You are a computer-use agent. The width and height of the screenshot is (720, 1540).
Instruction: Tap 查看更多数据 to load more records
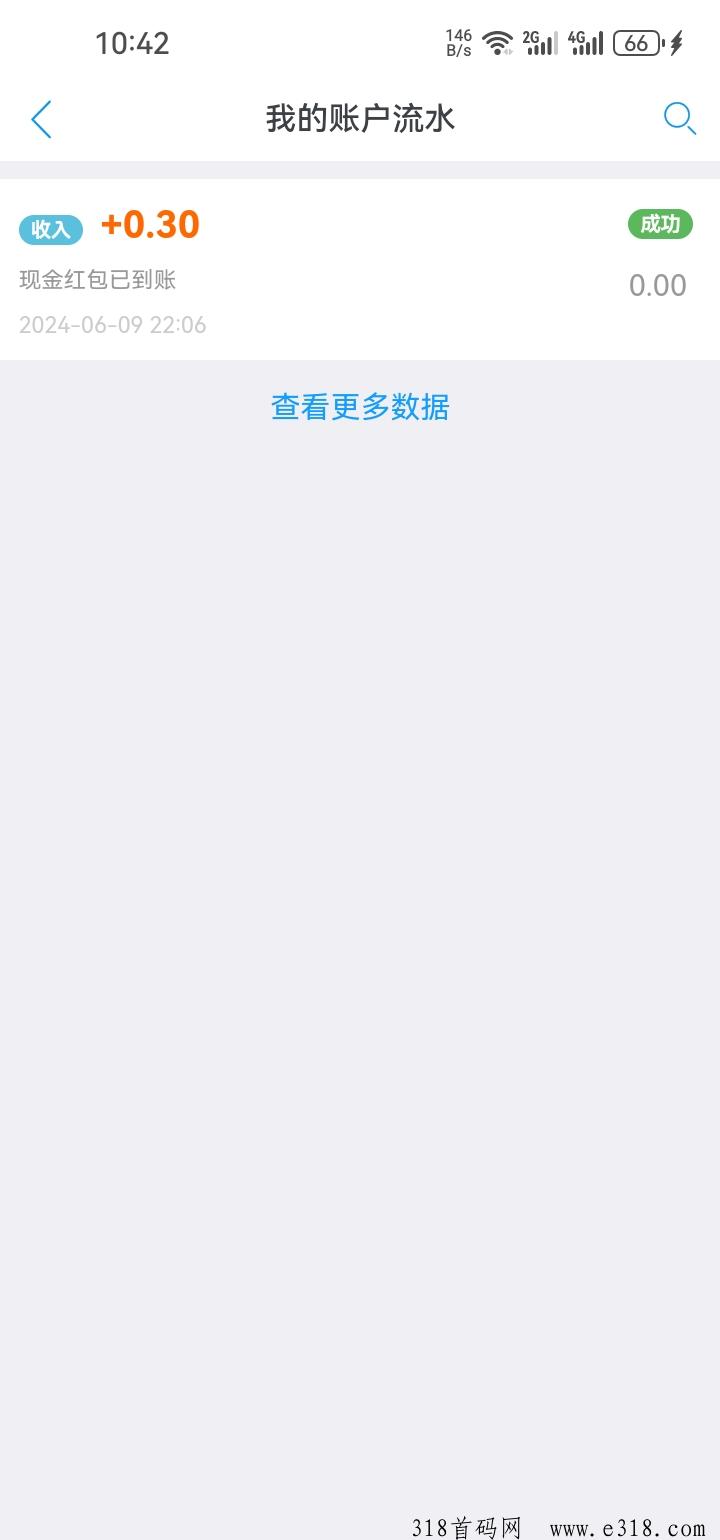(360, 407)
